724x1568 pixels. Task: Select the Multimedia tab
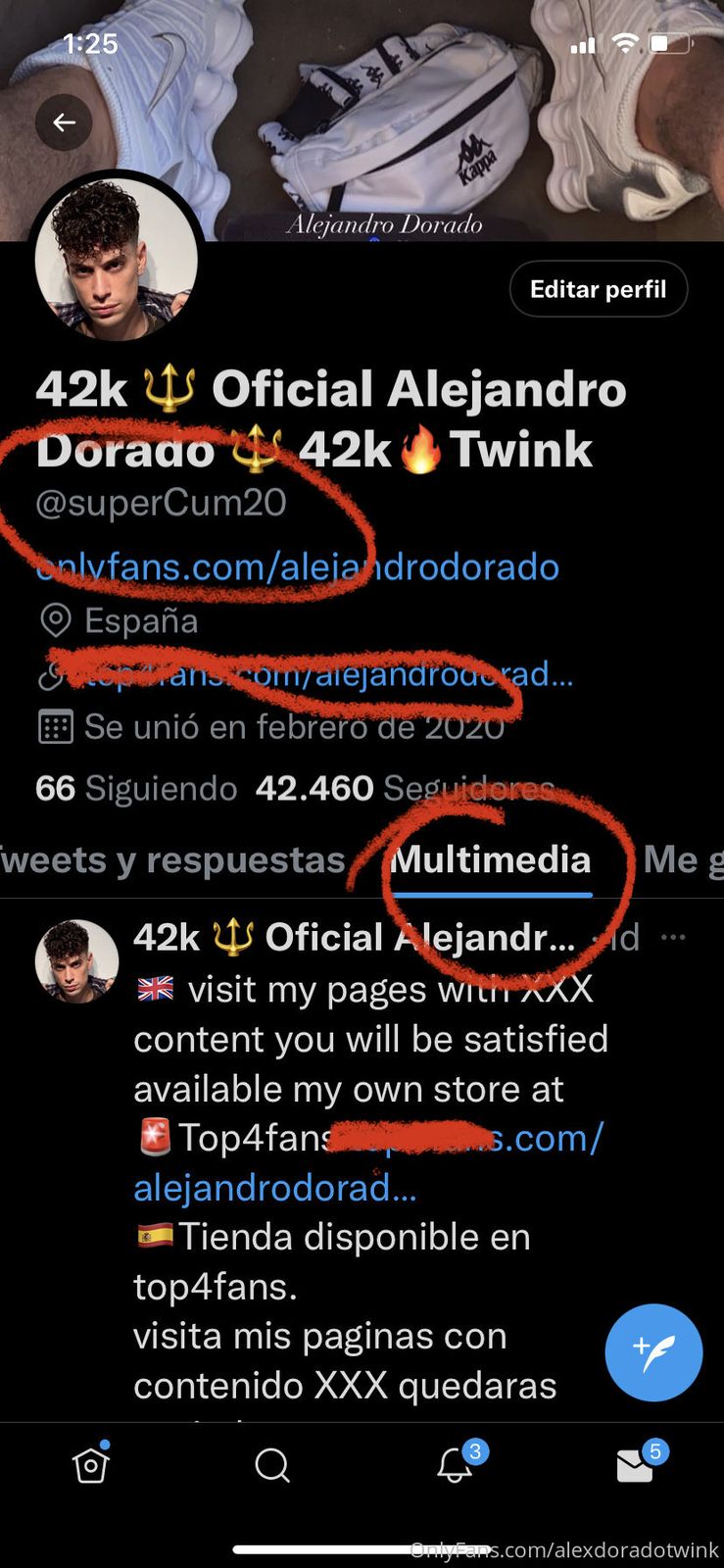[491, 859]
